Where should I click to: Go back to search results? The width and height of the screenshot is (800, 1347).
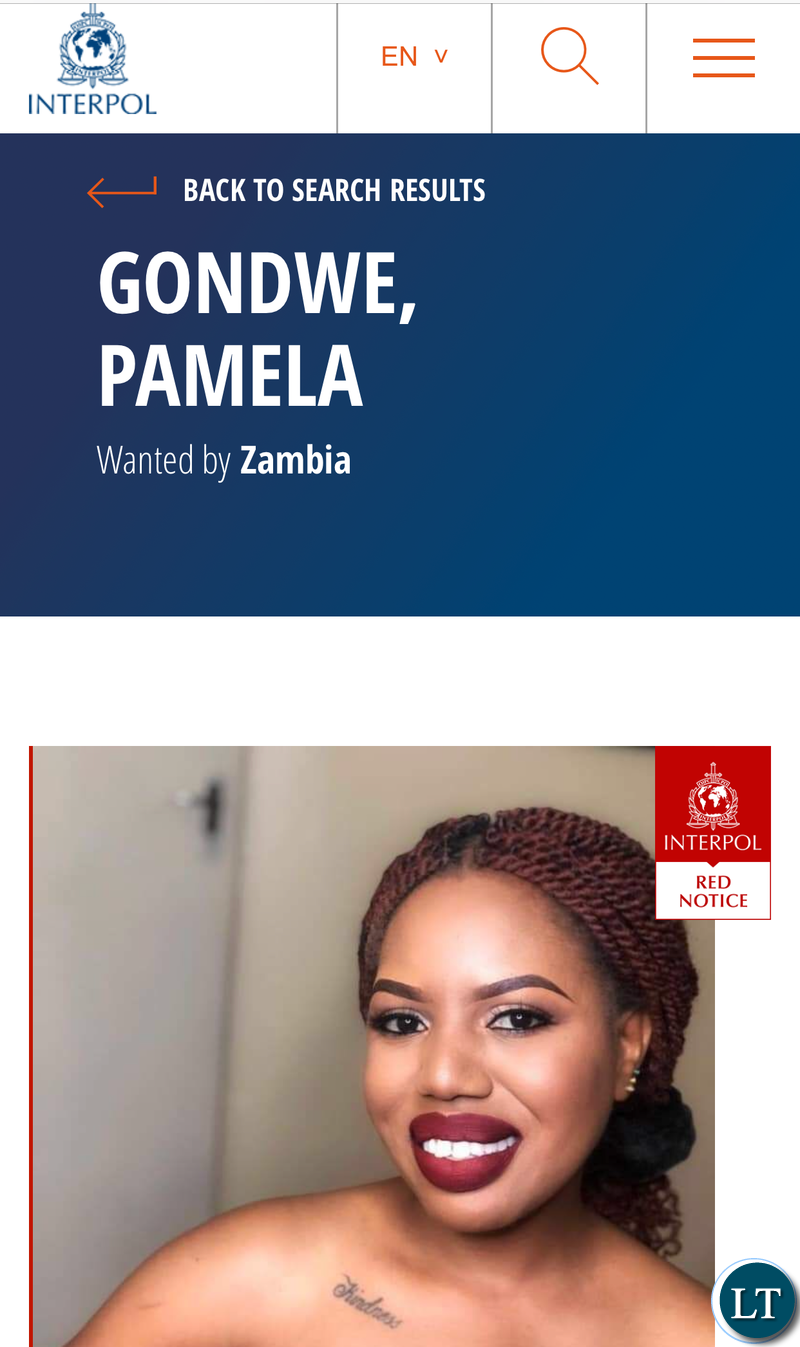[x=286, y=190]
